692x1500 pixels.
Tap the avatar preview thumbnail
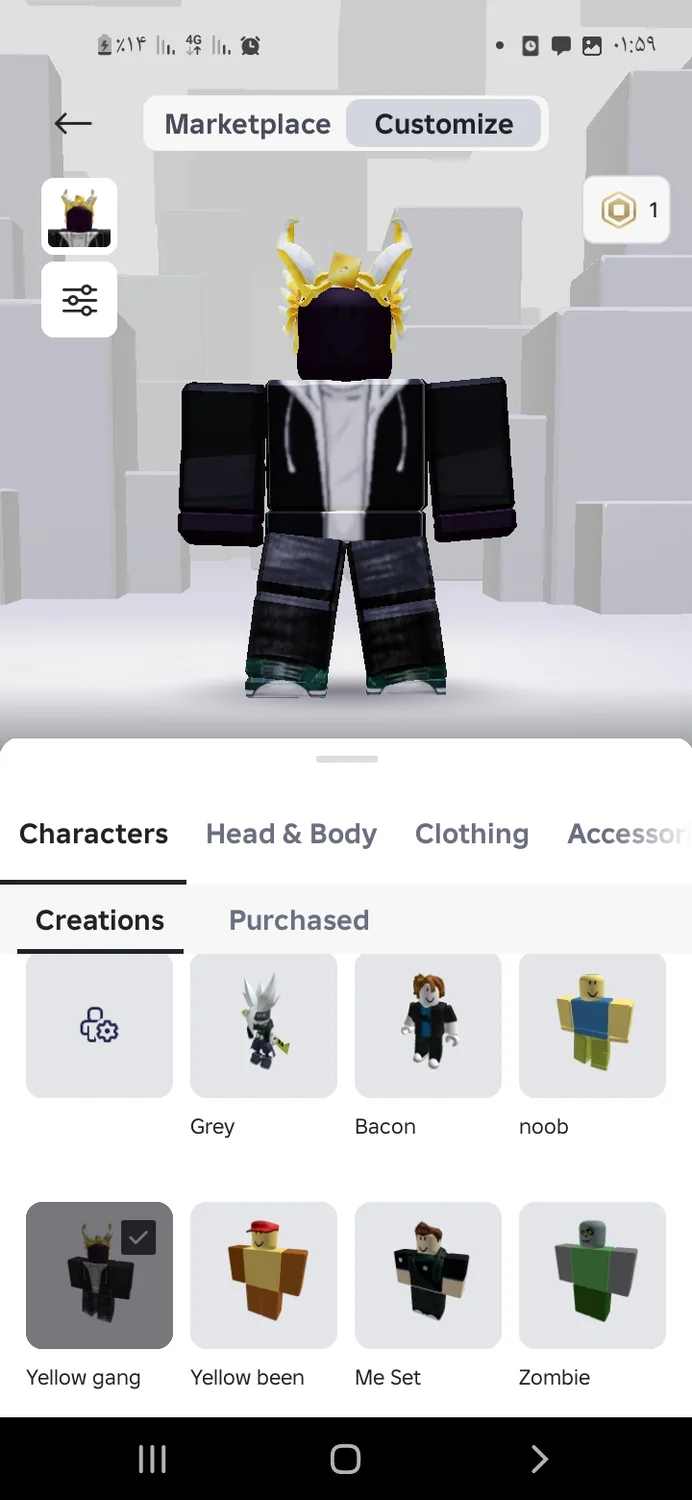(79, 216)
